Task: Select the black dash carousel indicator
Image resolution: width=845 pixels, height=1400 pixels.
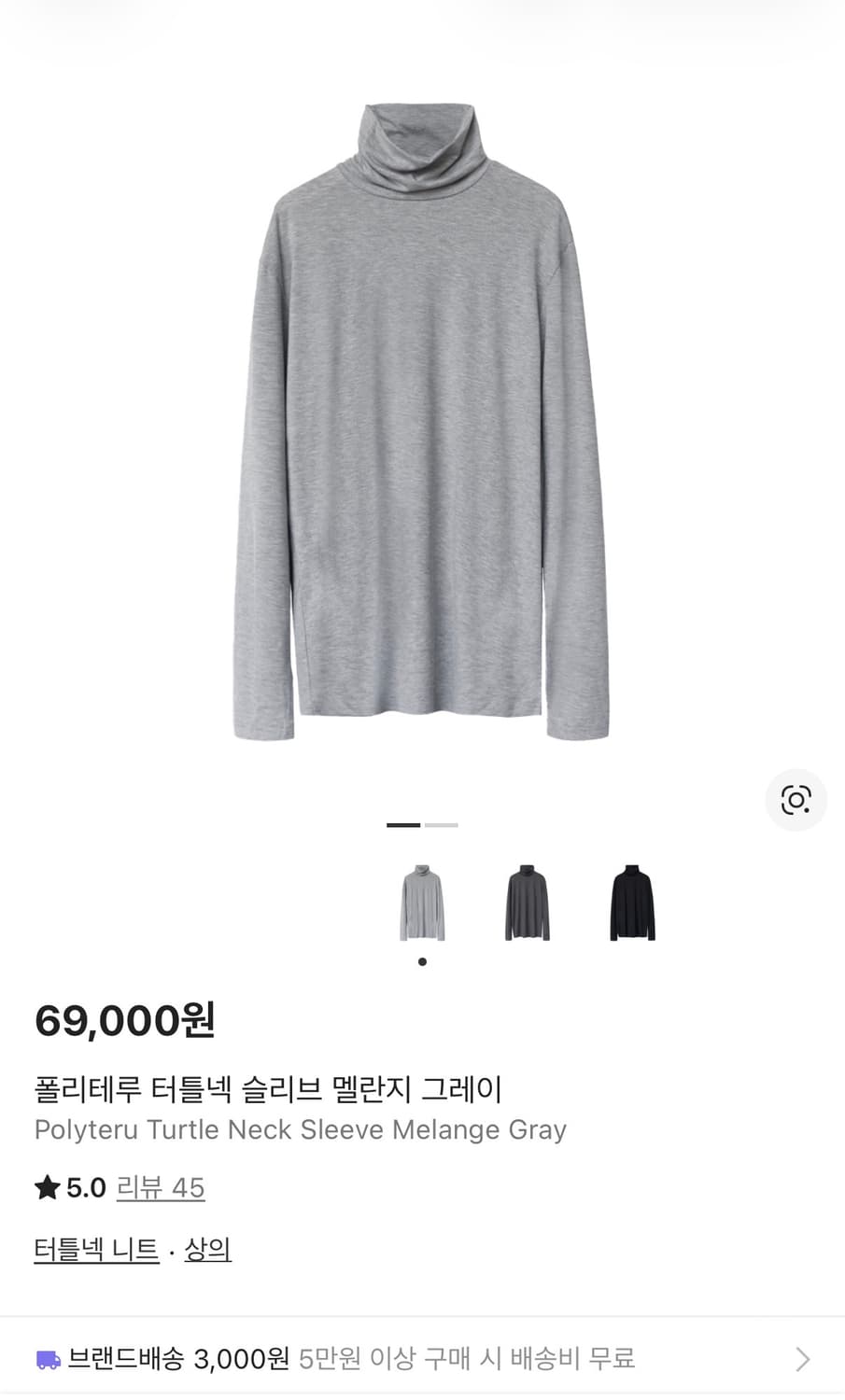Action: [x=403, y=825]
